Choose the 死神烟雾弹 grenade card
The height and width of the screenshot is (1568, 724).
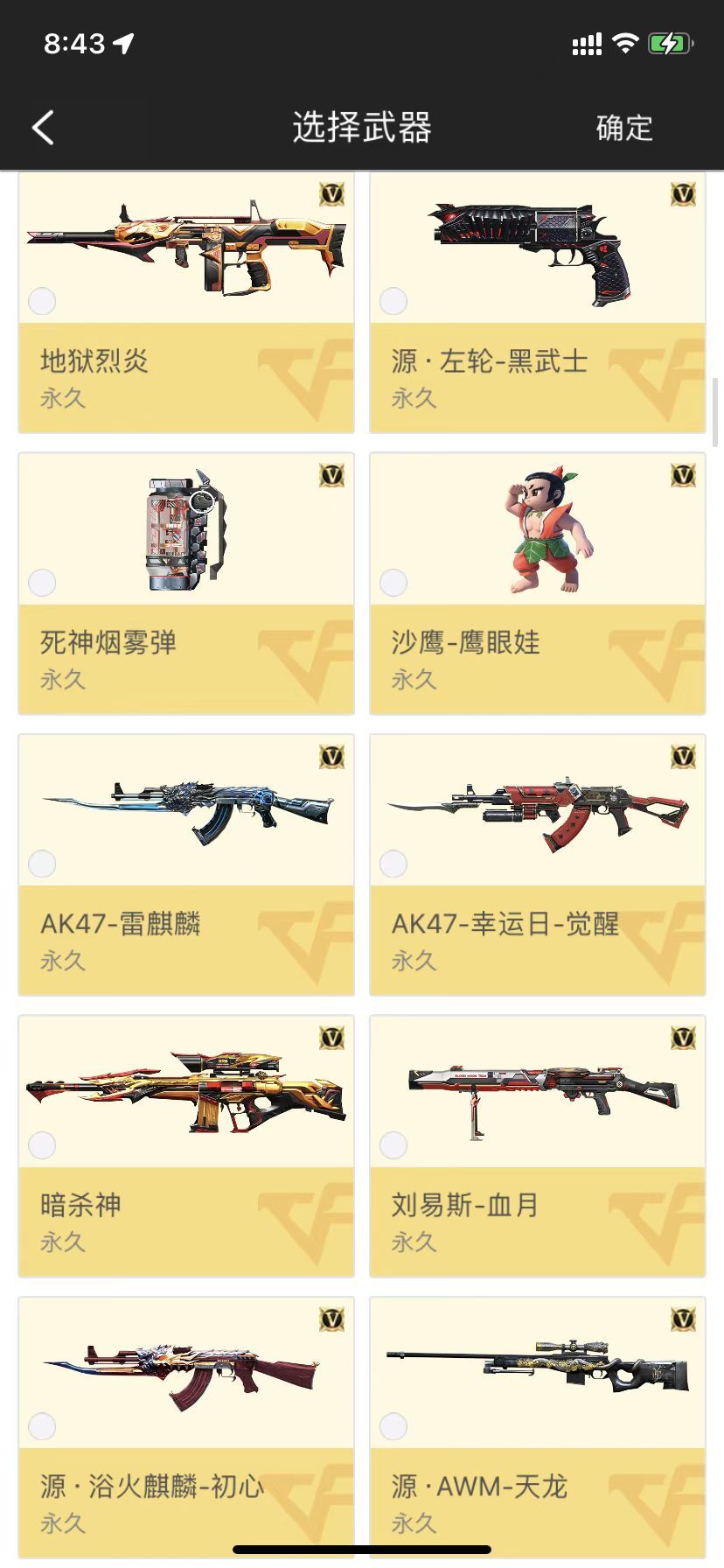(x=186, y=584)
